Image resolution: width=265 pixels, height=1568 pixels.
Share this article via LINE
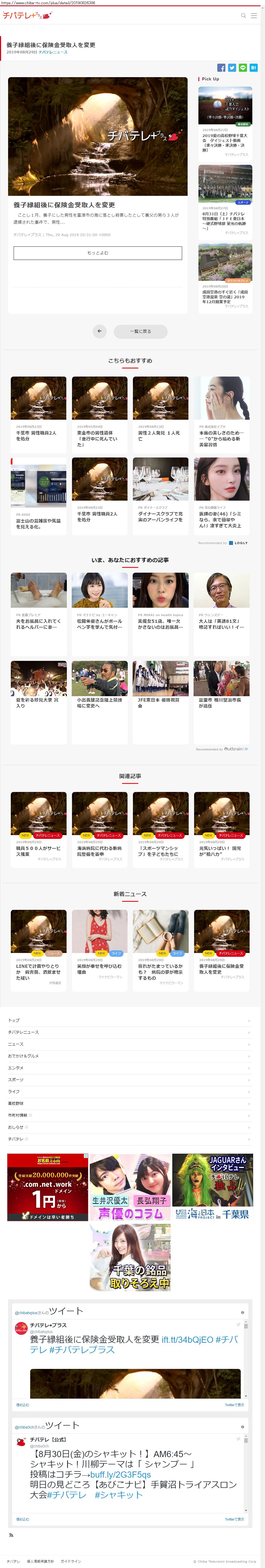pos(243,67)
